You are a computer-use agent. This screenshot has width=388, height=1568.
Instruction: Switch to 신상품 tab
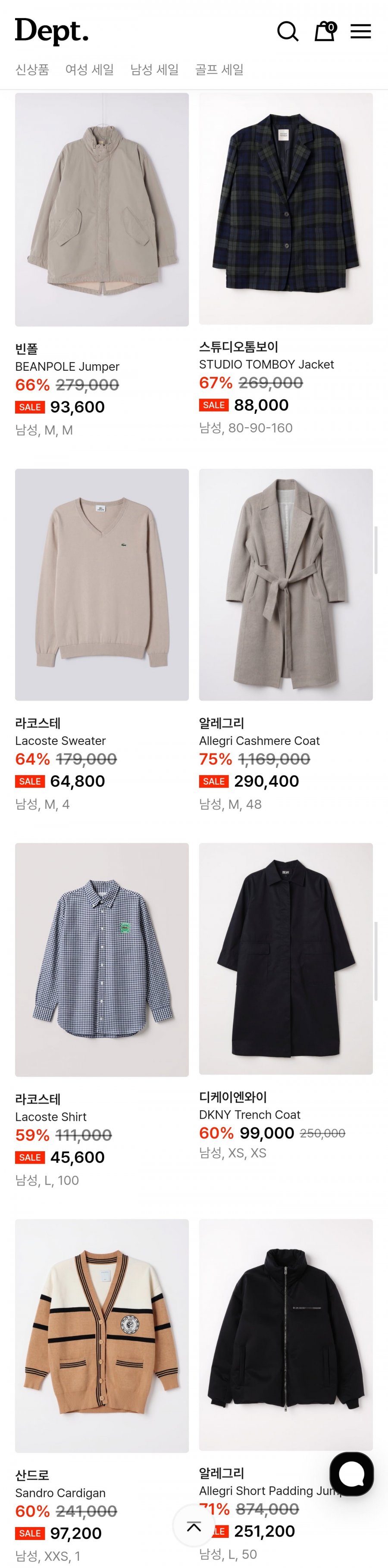(32, 69)
